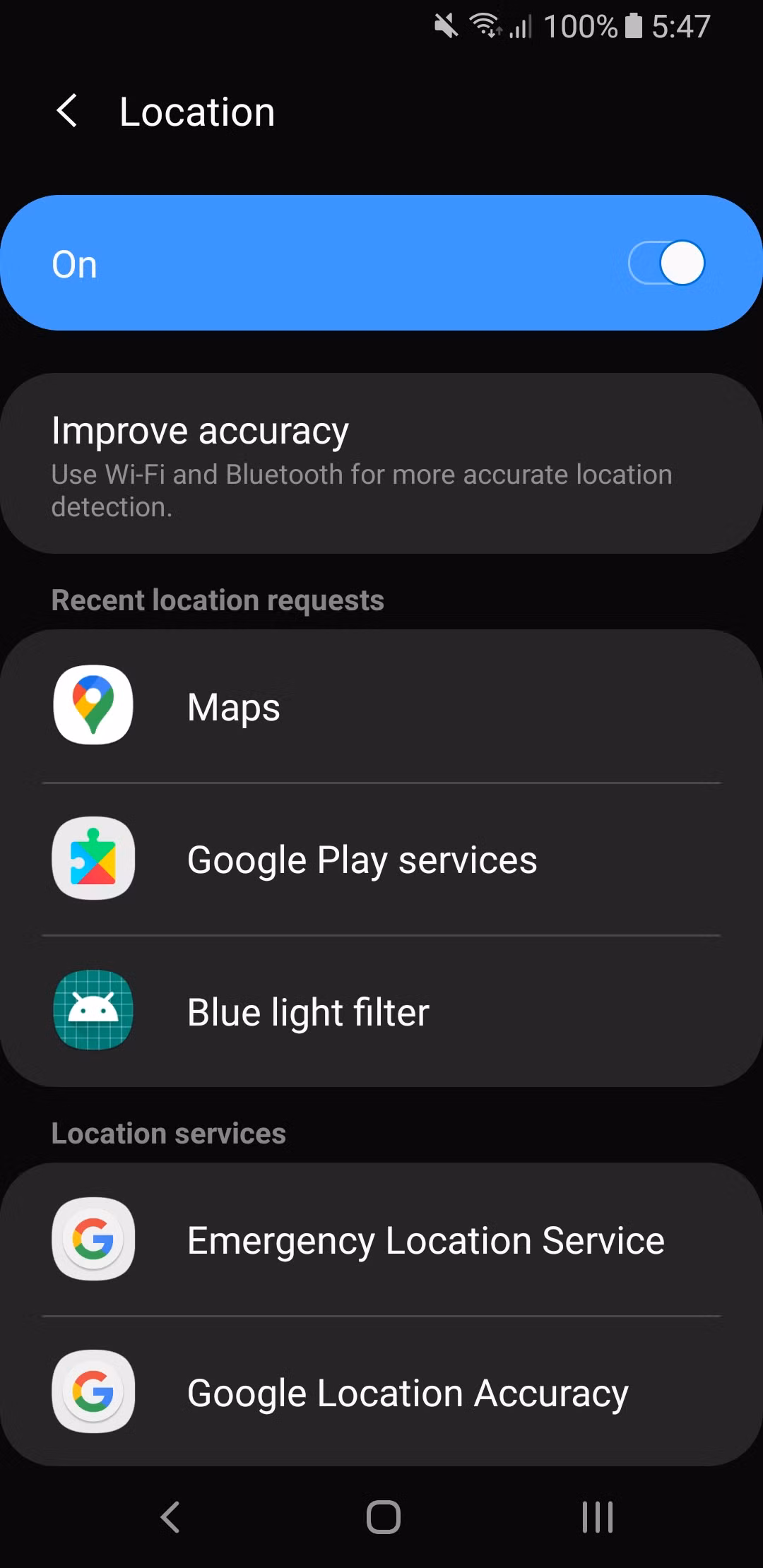Image resolution: width=763 pixels, height=1568 pixels.
Task: Select the Blue light filter android icon
Action: (x=93, y=1011)
